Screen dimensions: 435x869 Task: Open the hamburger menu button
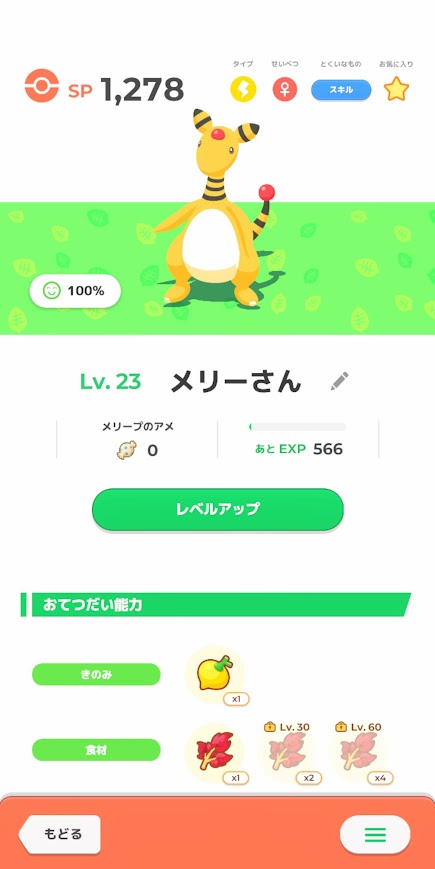click(375, 834)
